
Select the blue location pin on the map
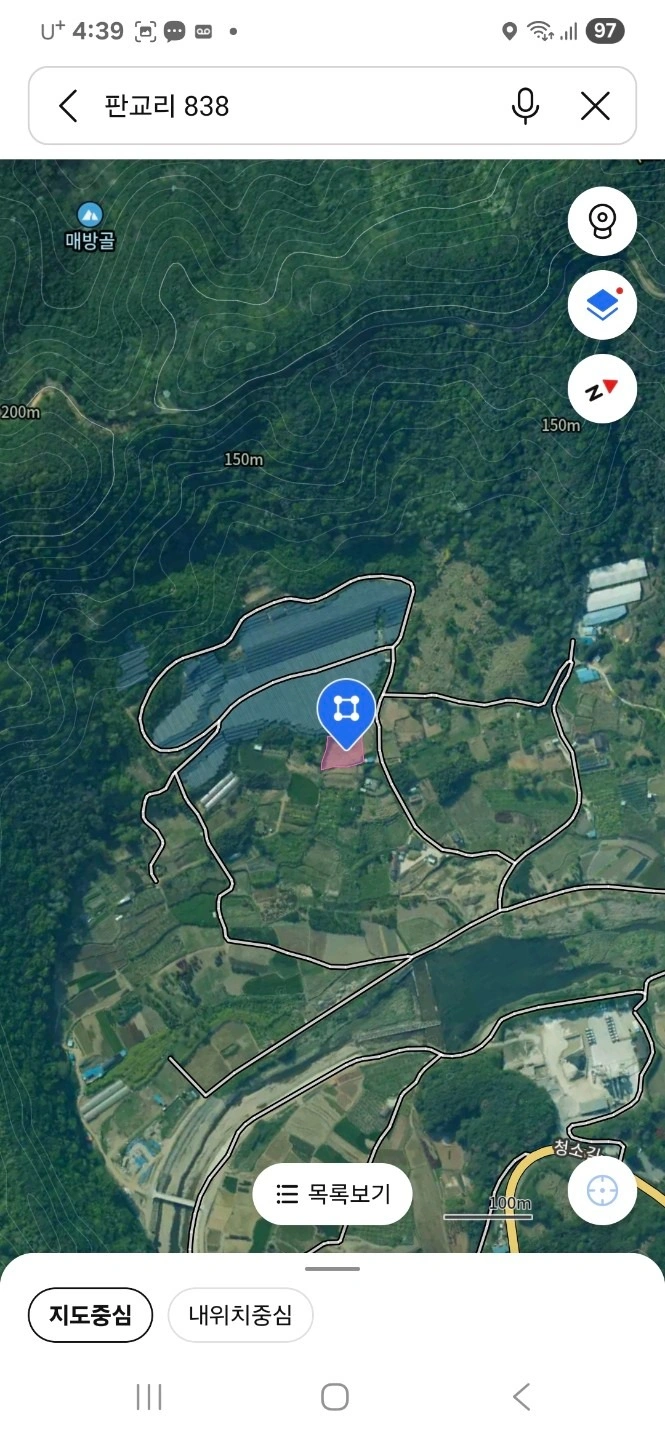[x=346, y=713]
